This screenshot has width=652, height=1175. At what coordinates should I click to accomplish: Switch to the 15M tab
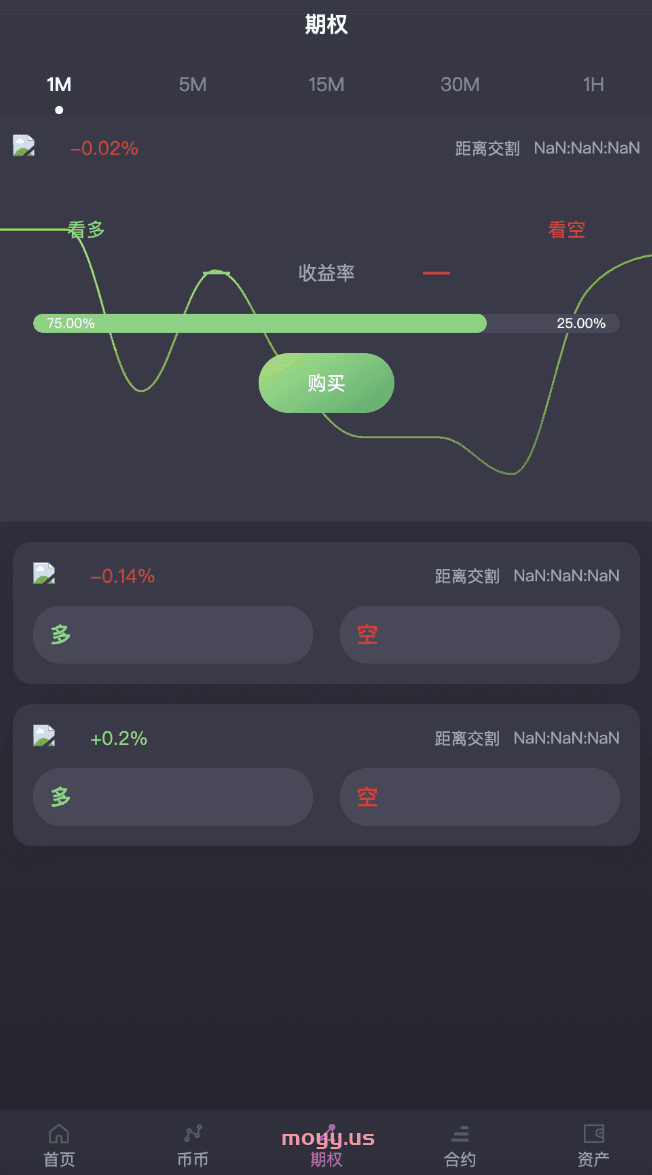(x=326, y=85)
